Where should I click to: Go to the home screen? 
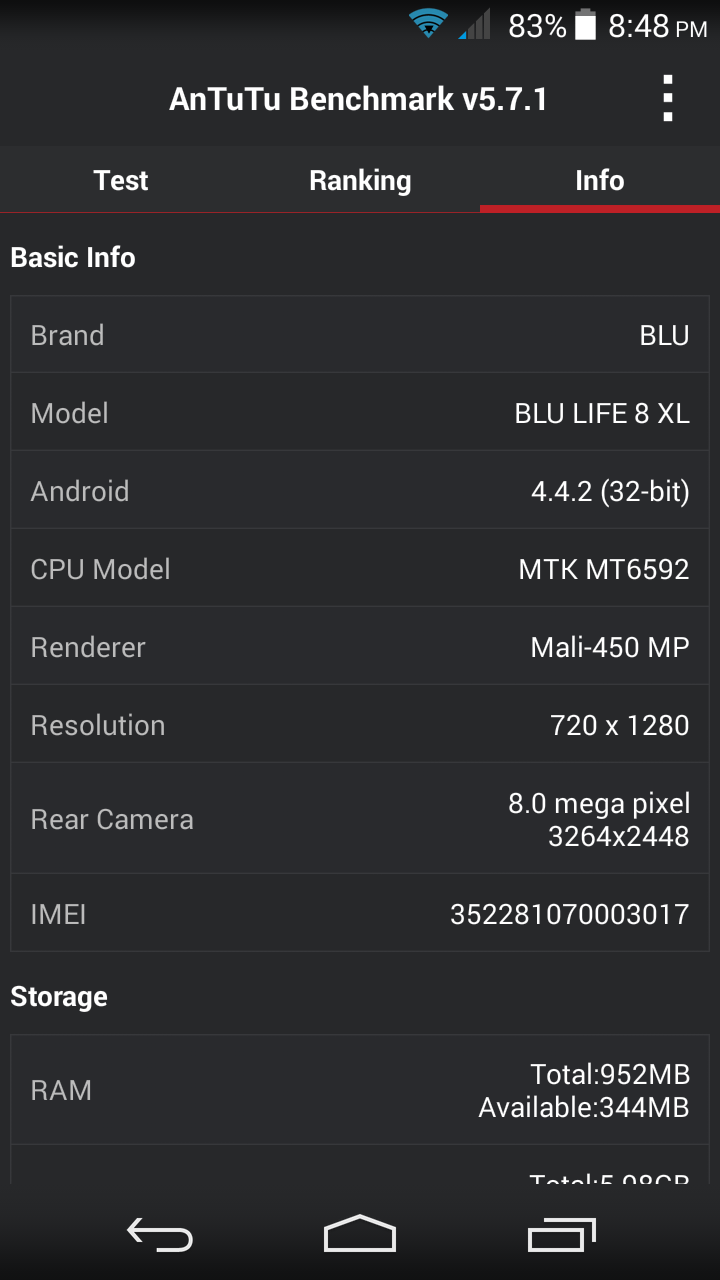point(360,1234)
